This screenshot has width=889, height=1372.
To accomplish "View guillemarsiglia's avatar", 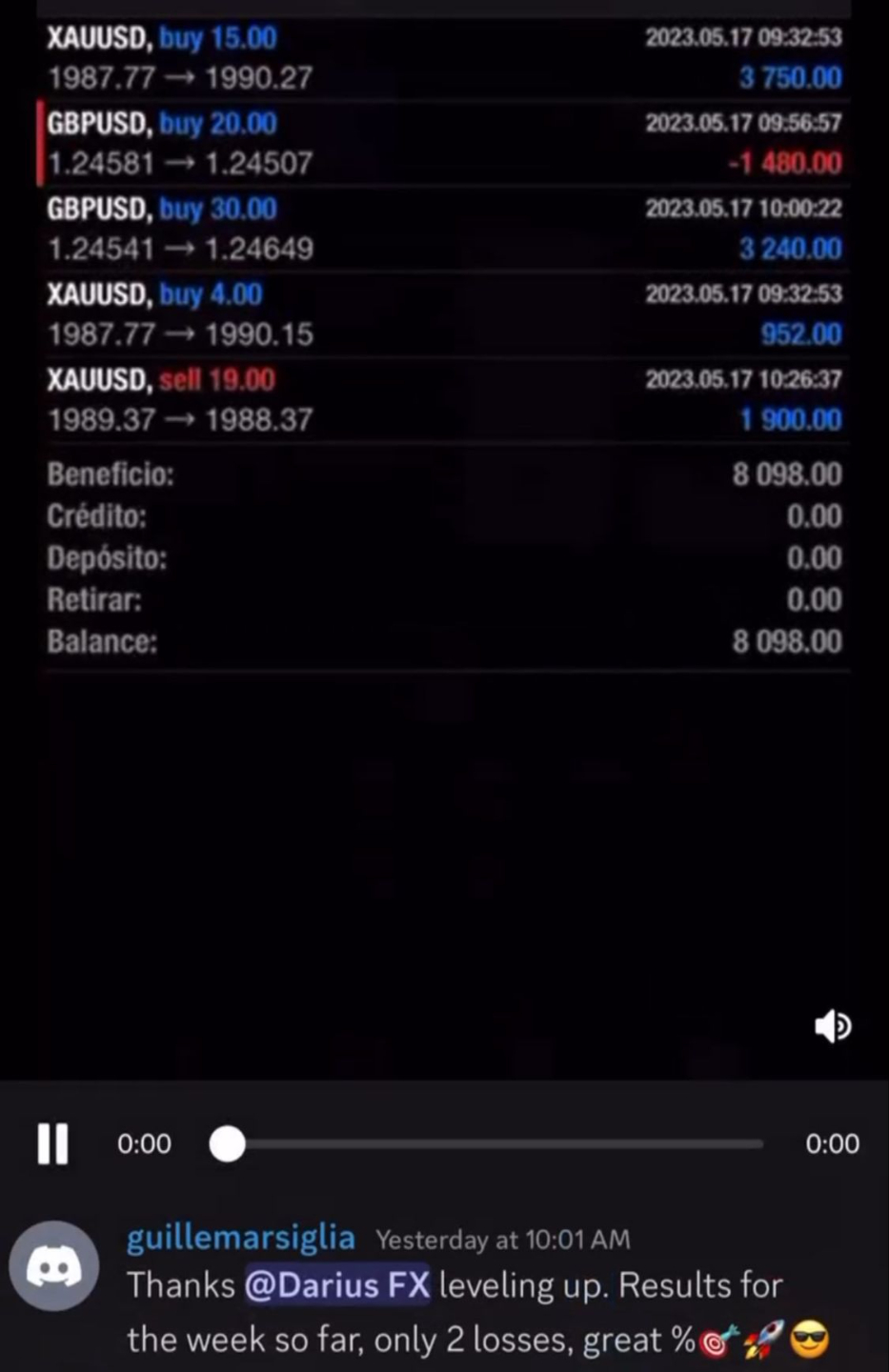I will pyautogui.click(x=54, y=1266).
